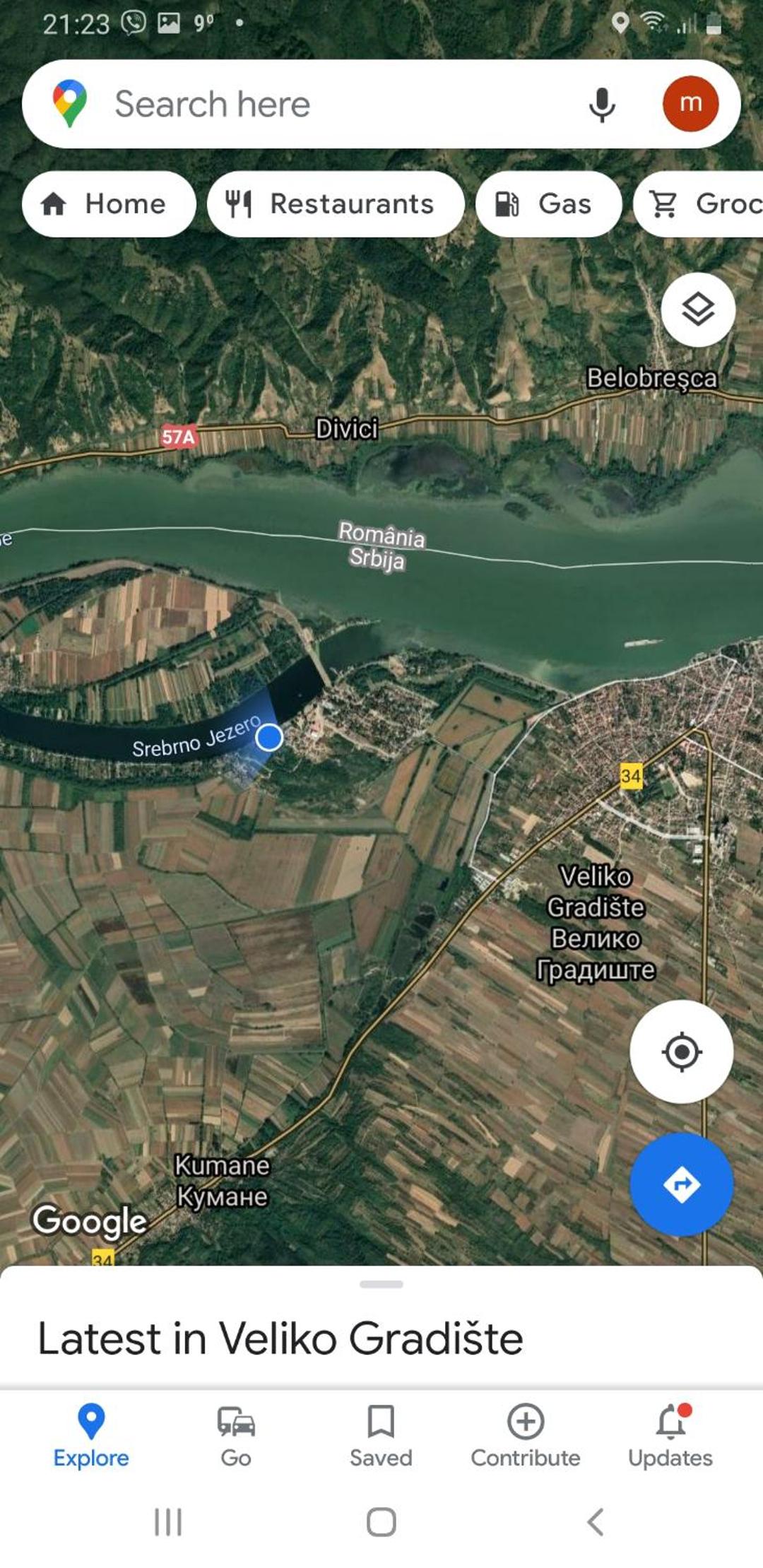763x1568 pixels.
Task: Filter by the Restaurants chip
Action: tap(336, 204)
